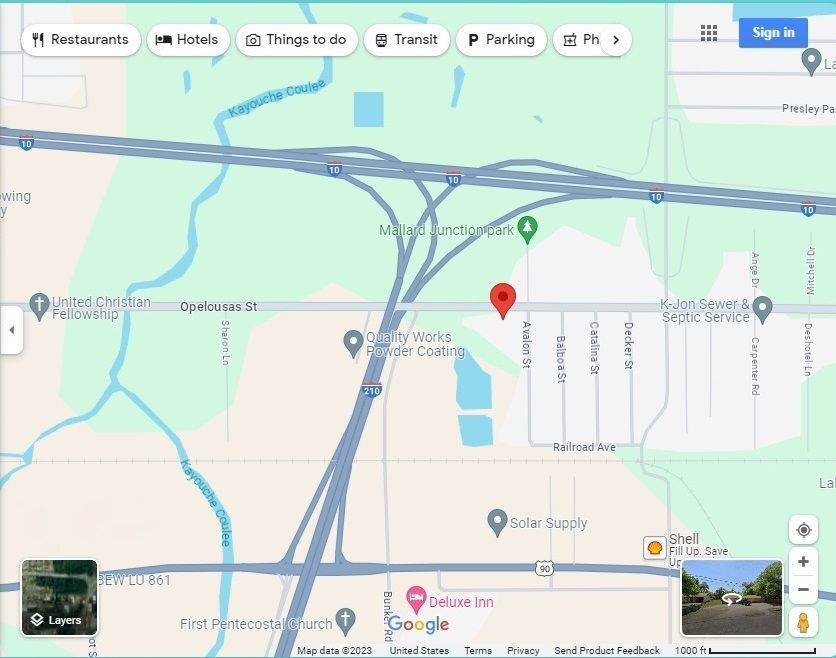Open the Layers map type switcher
The width and height of the screenshot is (836, 658).
tap(60, 598)
